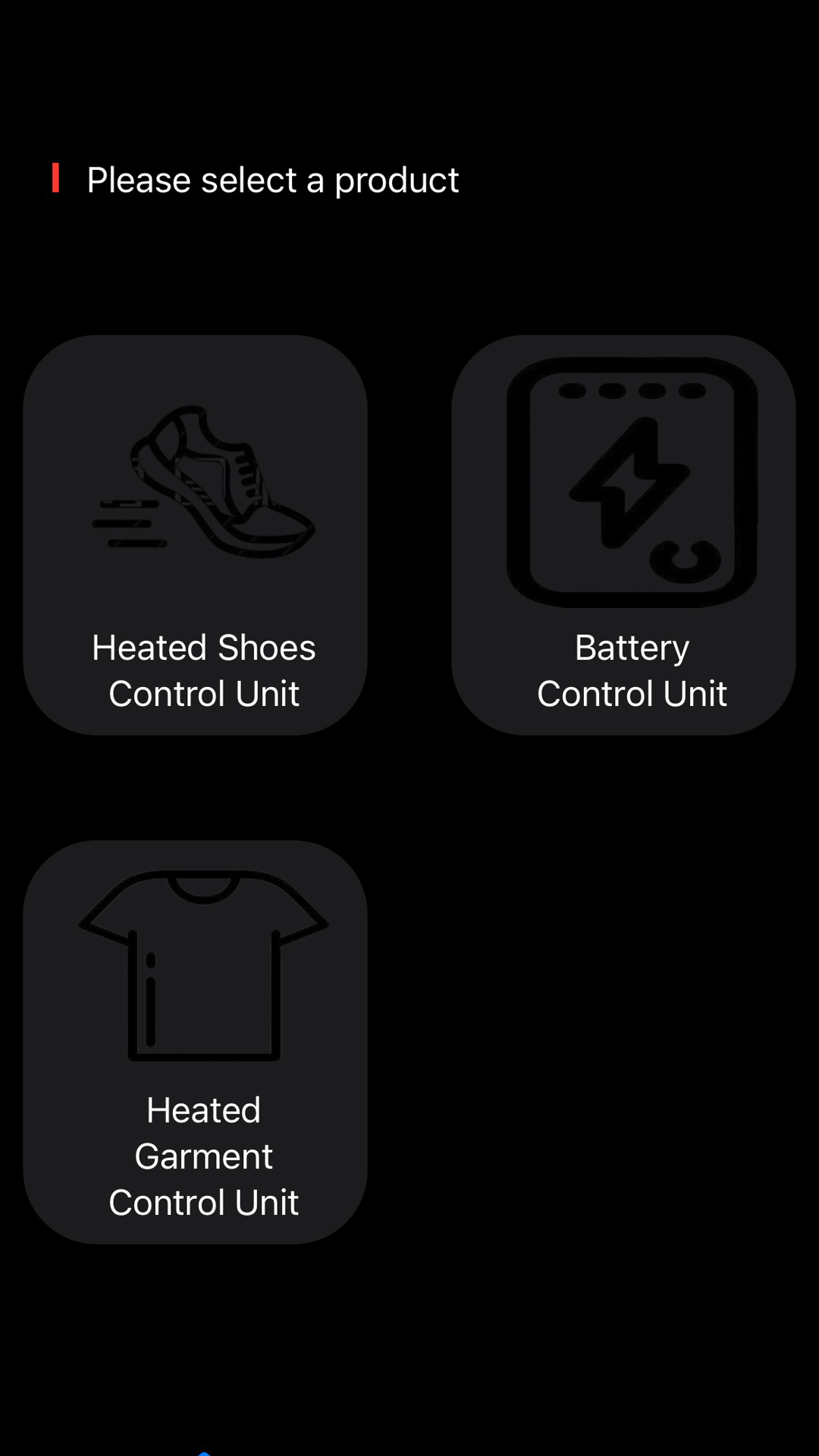Open the Battery Control Unit product
Viewport: 819px width, 1456px height.
click(x=623, y=535)
